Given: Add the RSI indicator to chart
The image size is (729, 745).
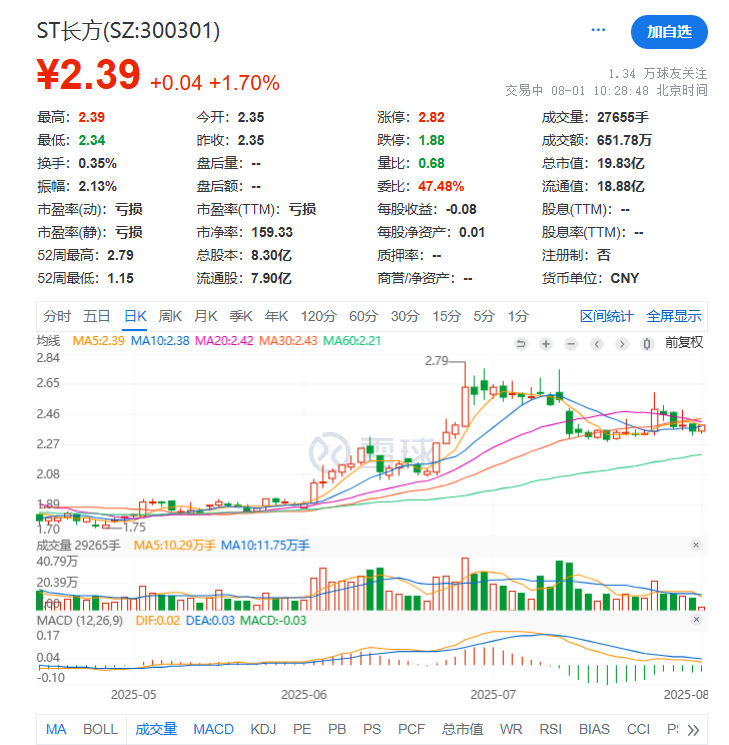Looking at the screenshot, I should pyautogui.click(x=550, y=729).
